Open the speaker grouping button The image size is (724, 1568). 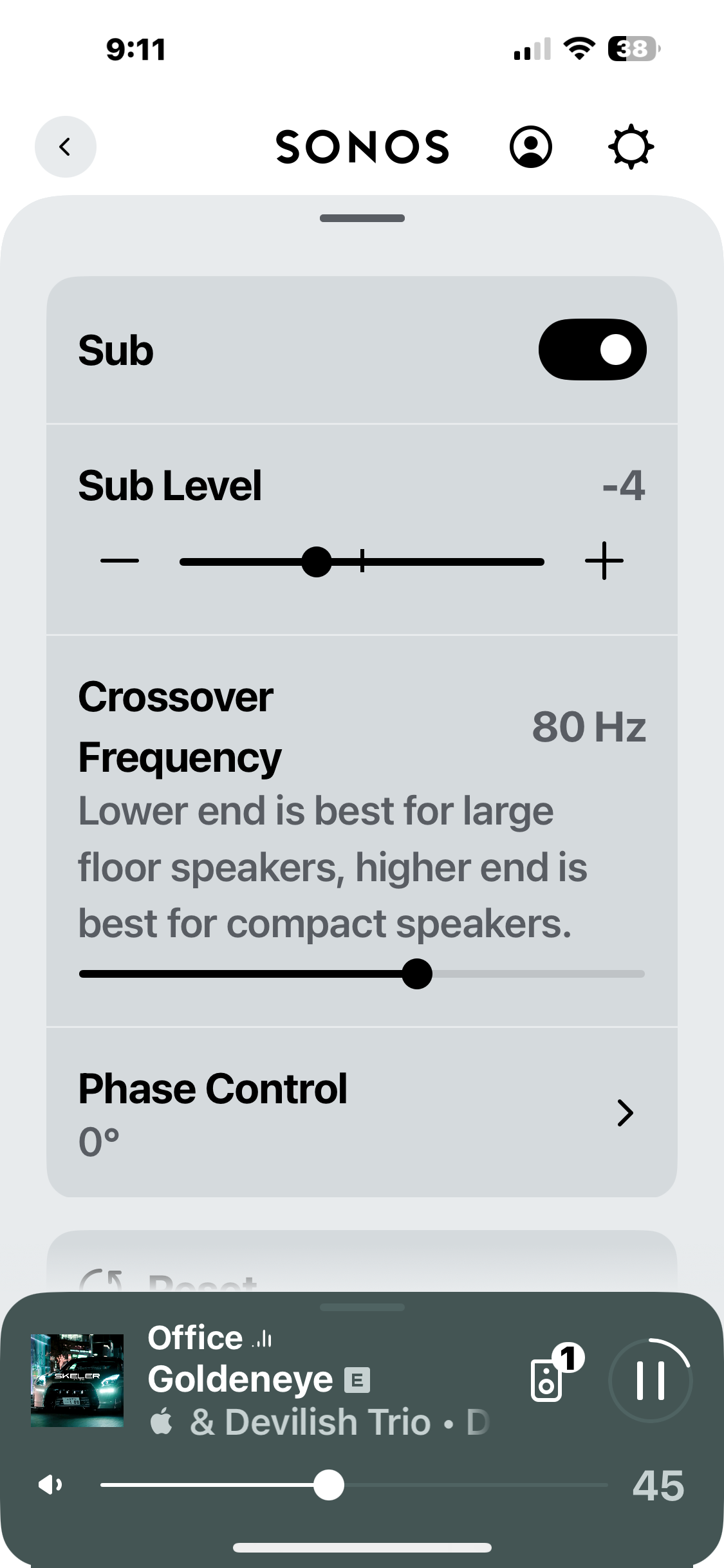tap(548, 1380)
